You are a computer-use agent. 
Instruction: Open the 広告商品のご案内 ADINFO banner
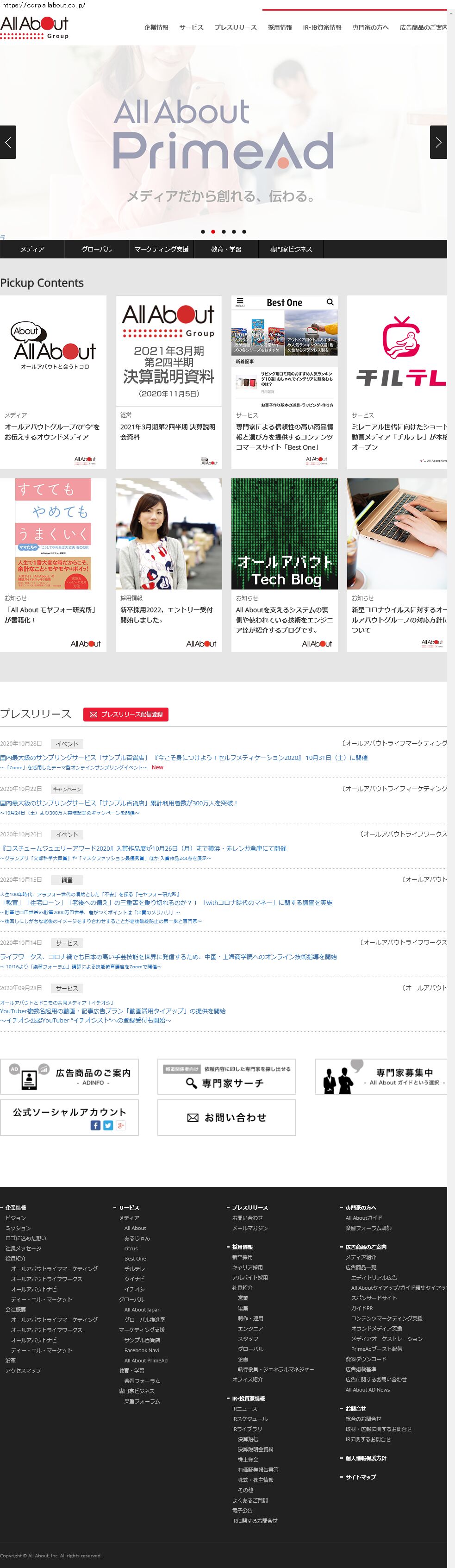[69, 1077]
